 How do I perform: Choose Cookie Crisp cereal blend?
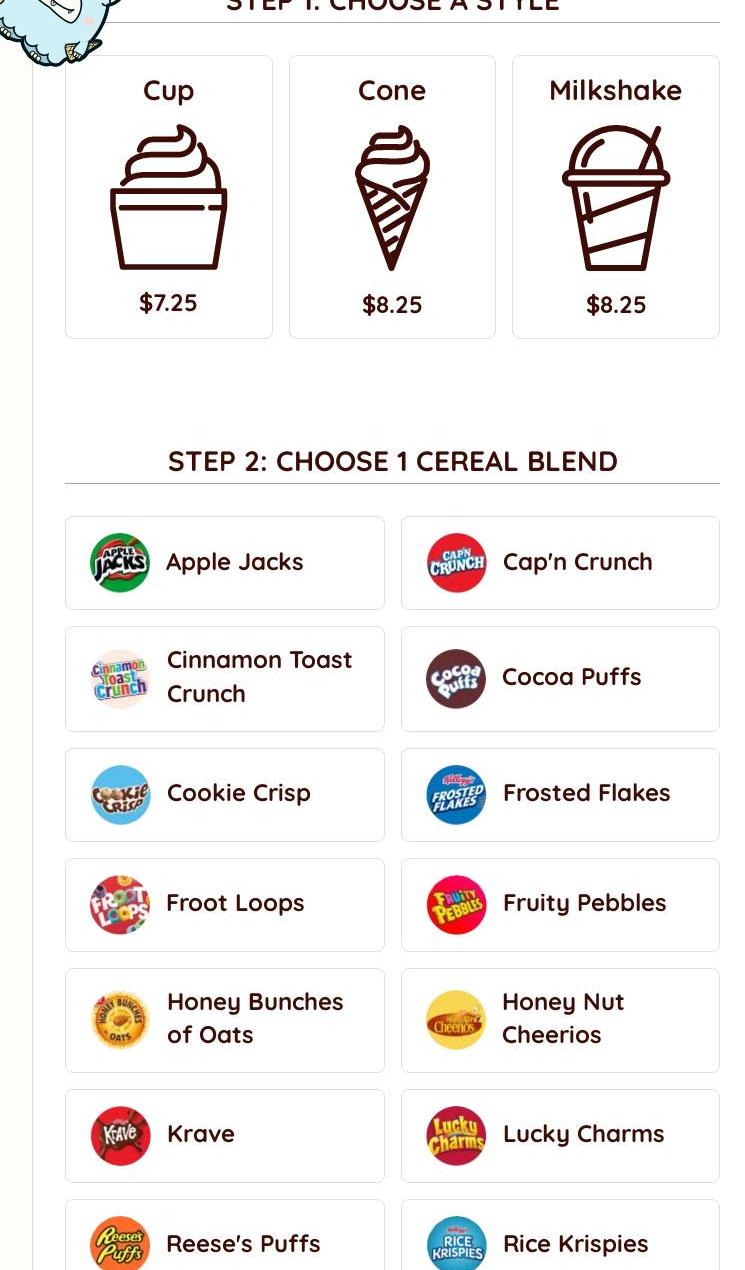click(224, 794)
